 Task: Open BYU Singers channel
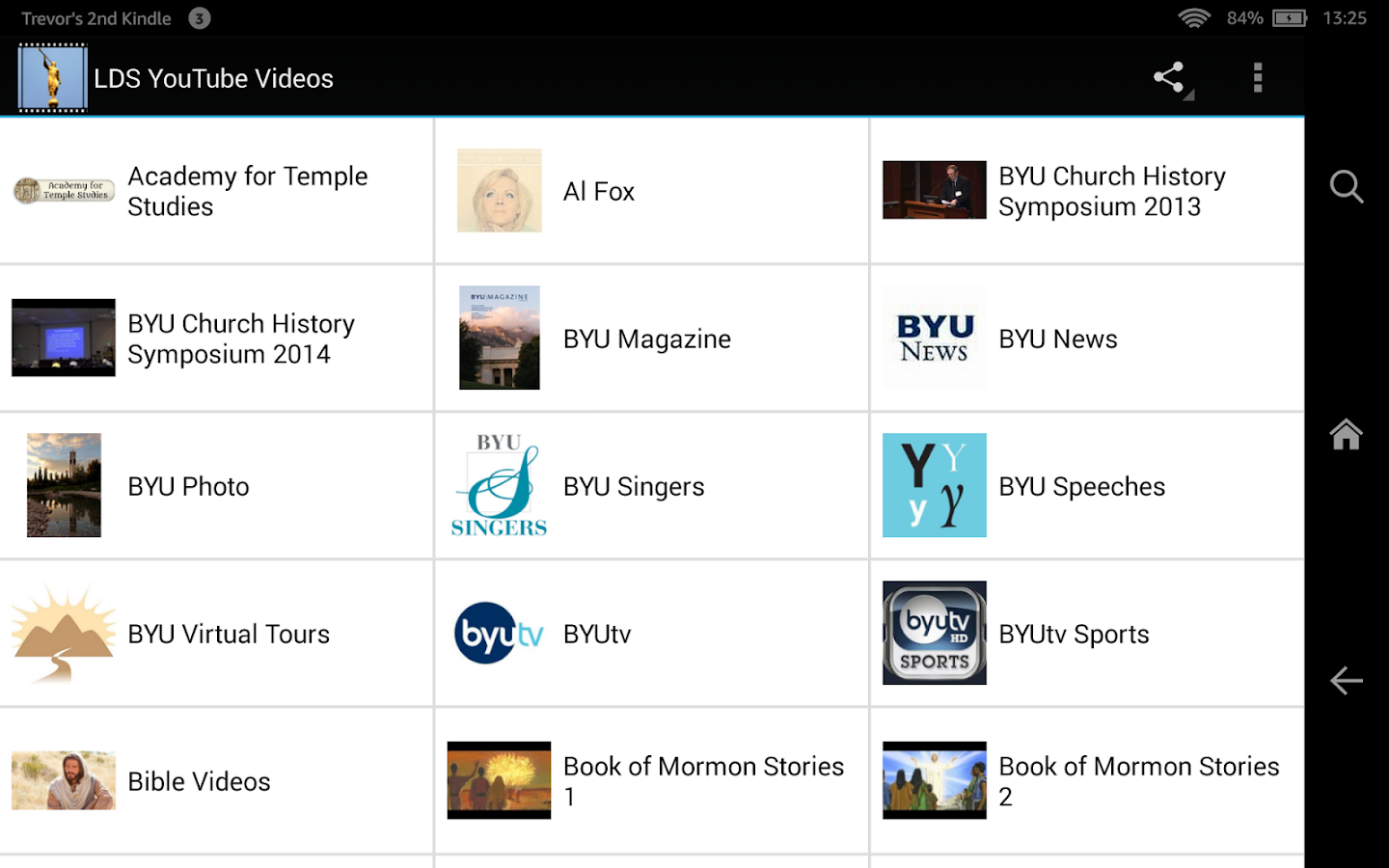point(651,486)
